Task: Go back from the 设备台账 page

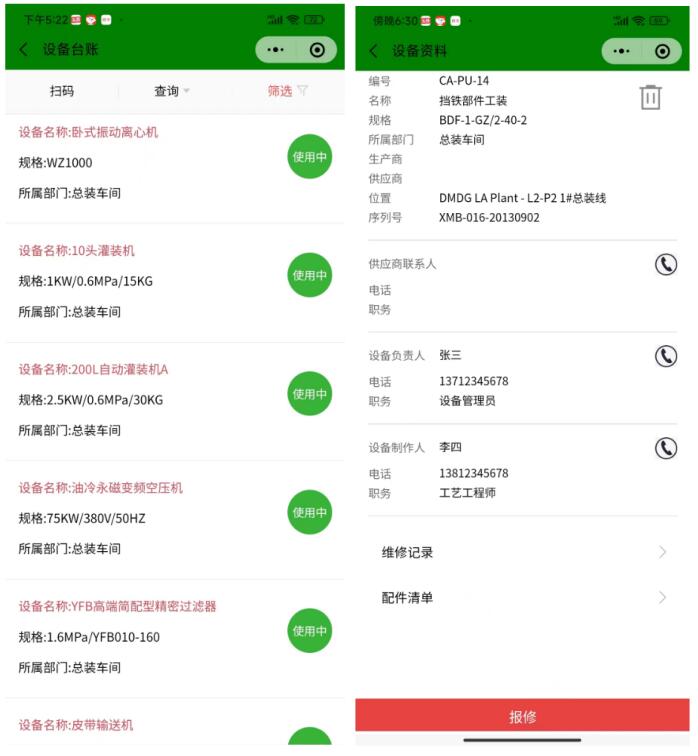Action: [24, 50]
